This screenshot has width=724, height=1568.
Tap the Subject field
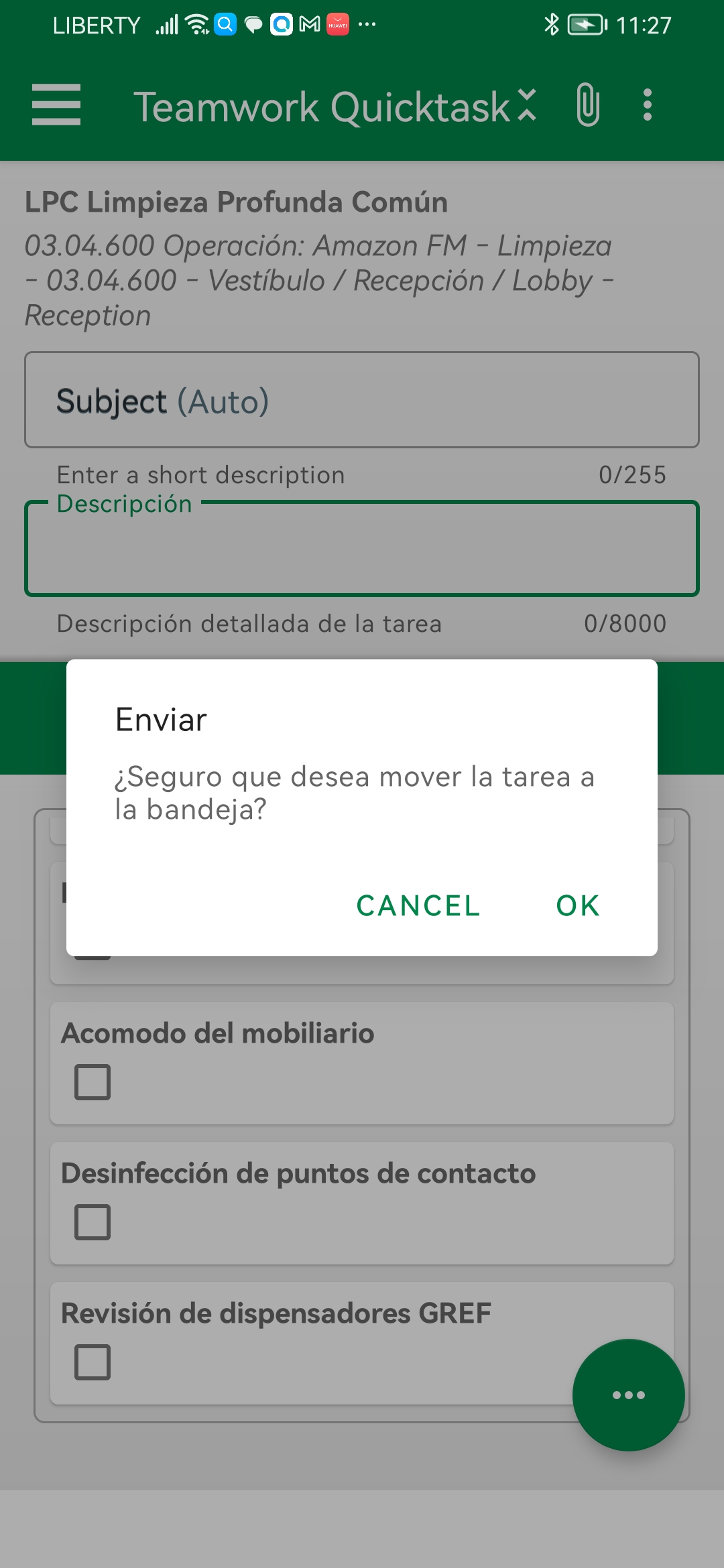[362, 400]
